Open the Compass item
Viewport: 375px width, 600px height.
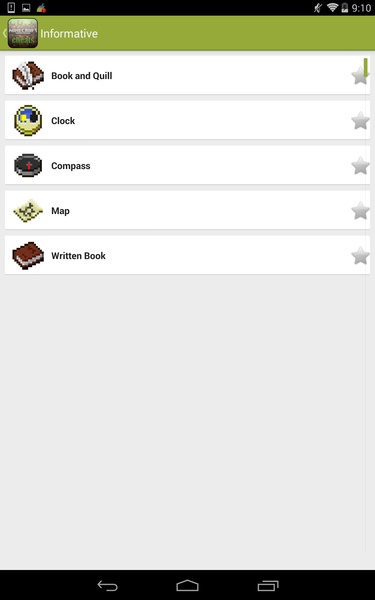187,165
